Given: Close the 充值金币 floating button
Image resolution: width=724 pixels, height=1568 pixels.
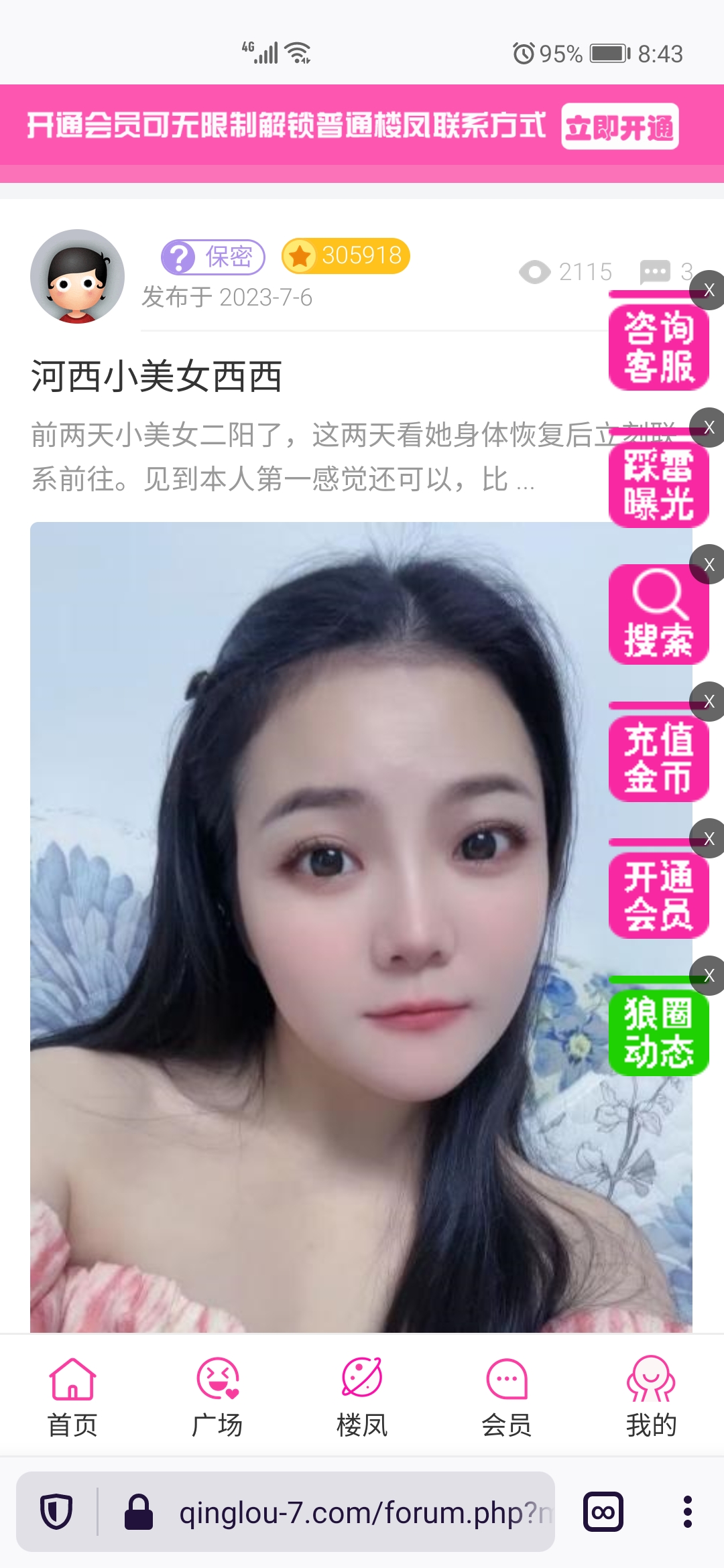Looking at the screenshot, I should (709, 702).
